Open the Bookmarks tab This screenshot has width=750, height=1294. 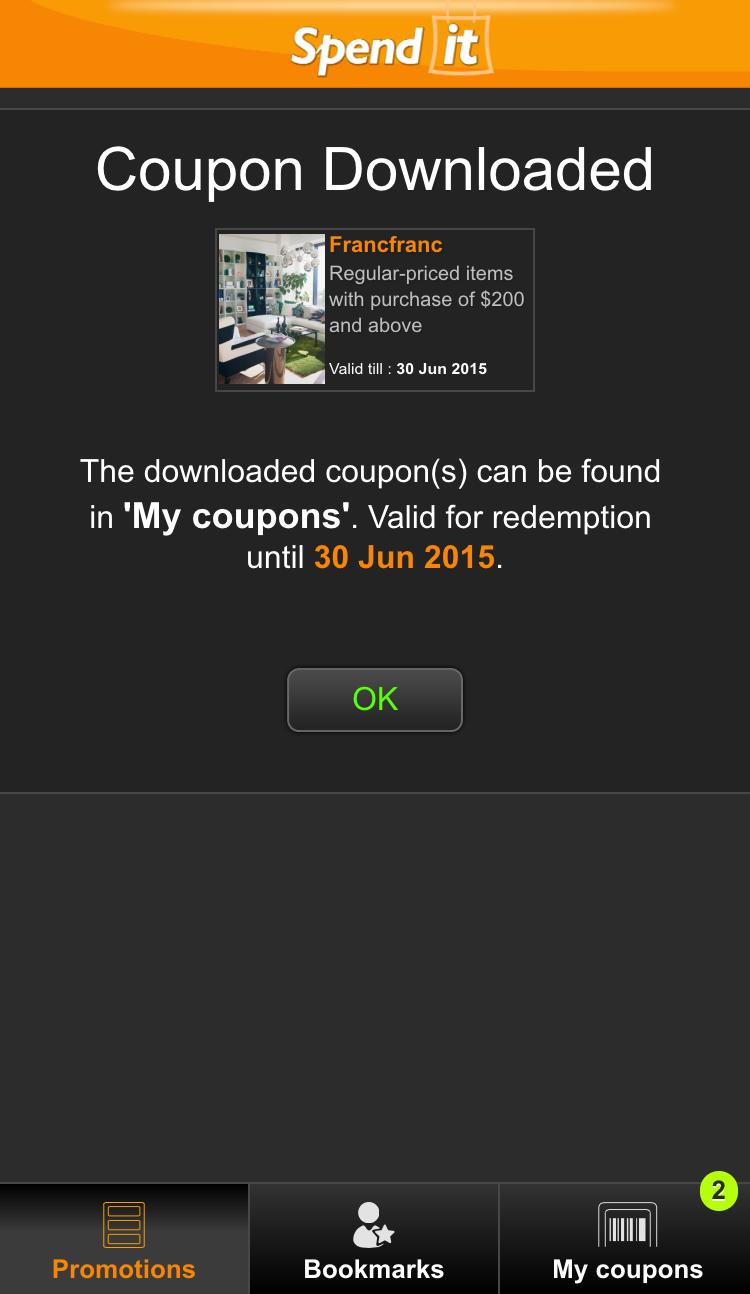pos(374,1240)
